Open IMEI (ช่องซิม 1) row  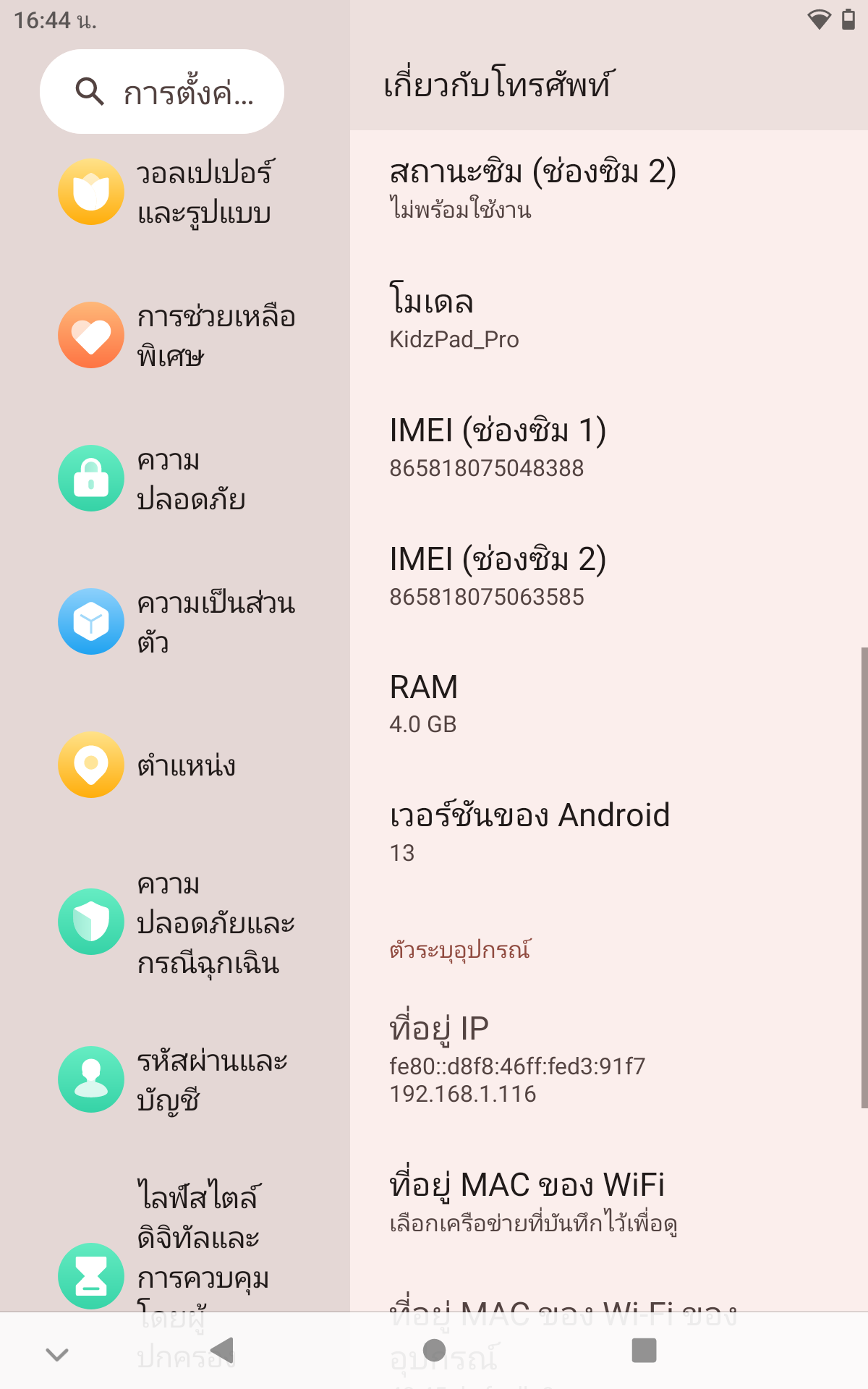pos(609,446)
